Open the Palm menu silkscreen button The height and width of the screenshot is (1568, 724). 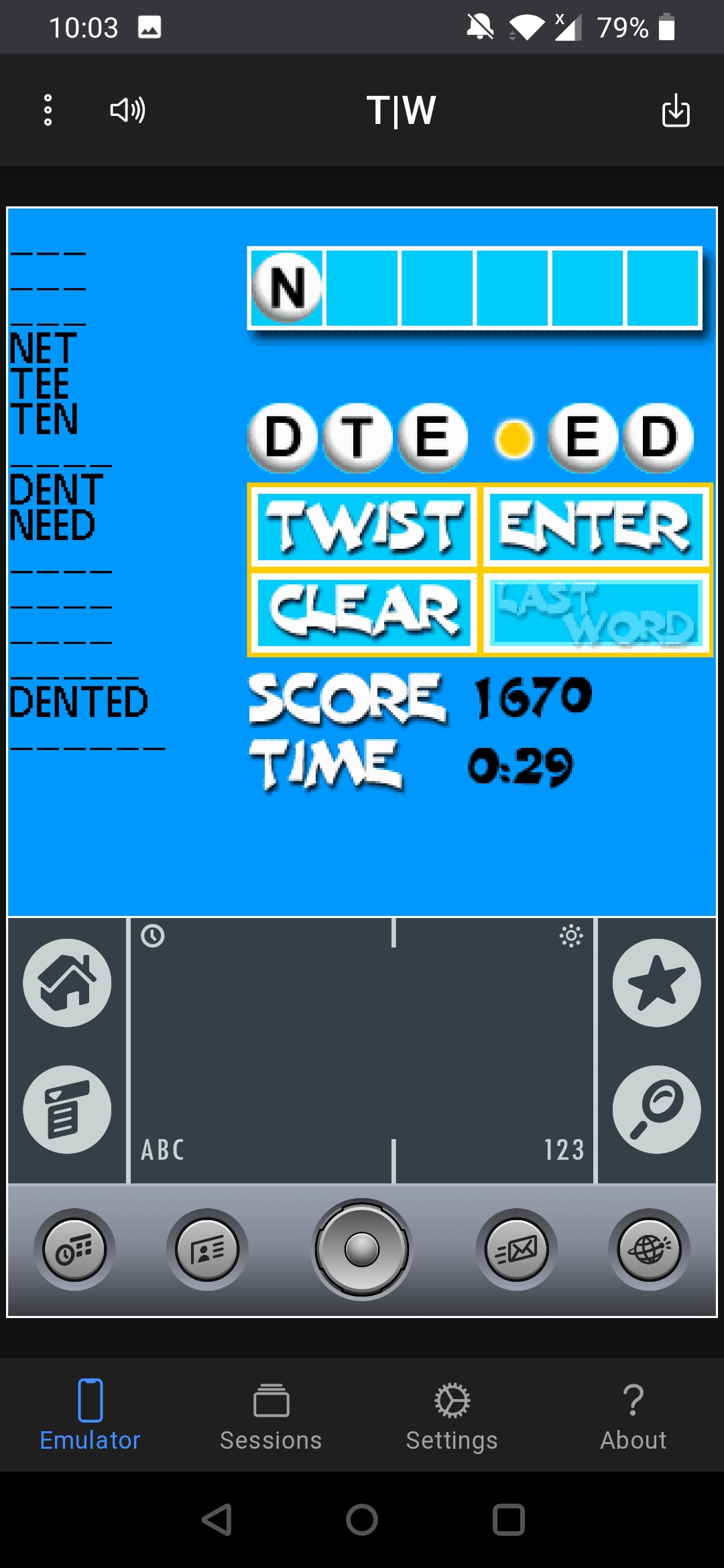tap(67, 1109)
